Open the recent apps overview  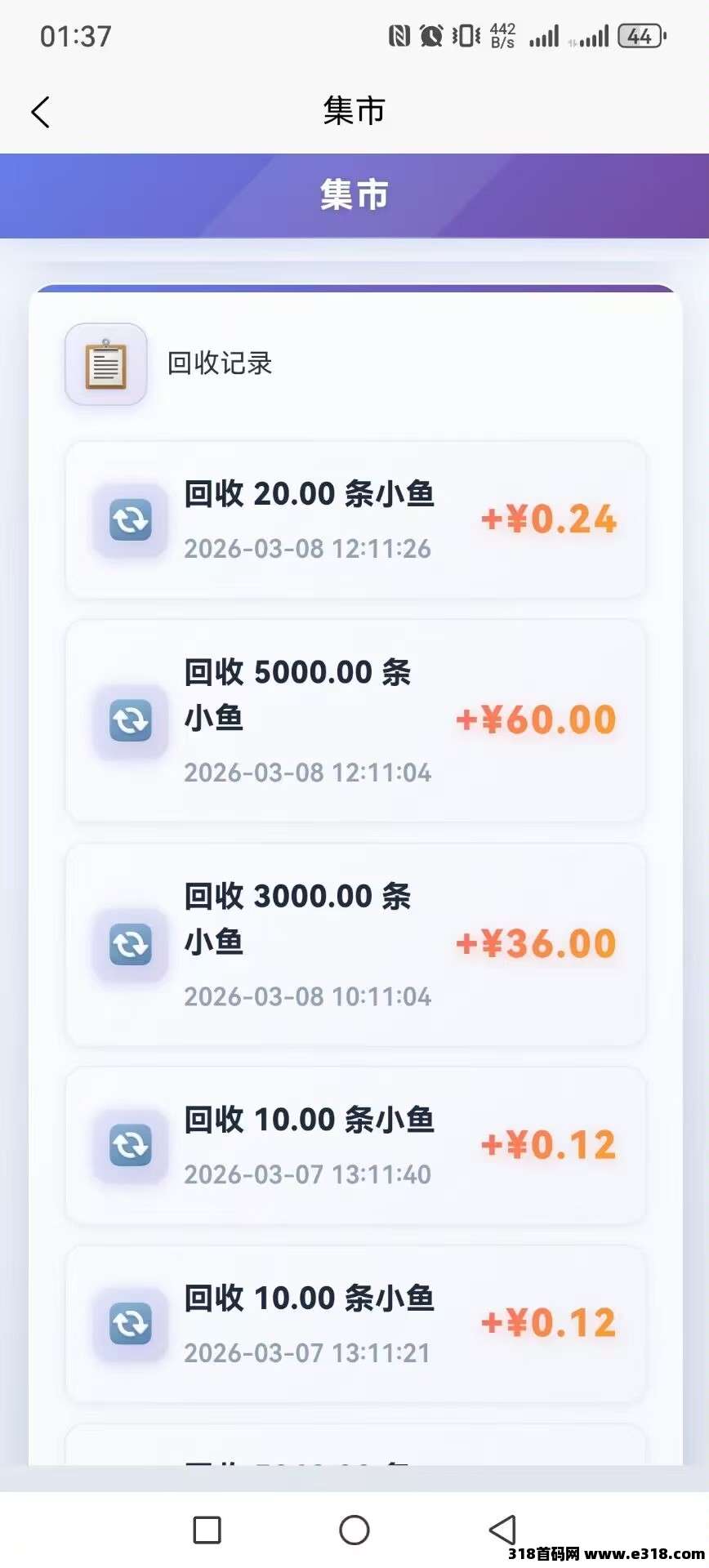click(x=207, y=1530)
